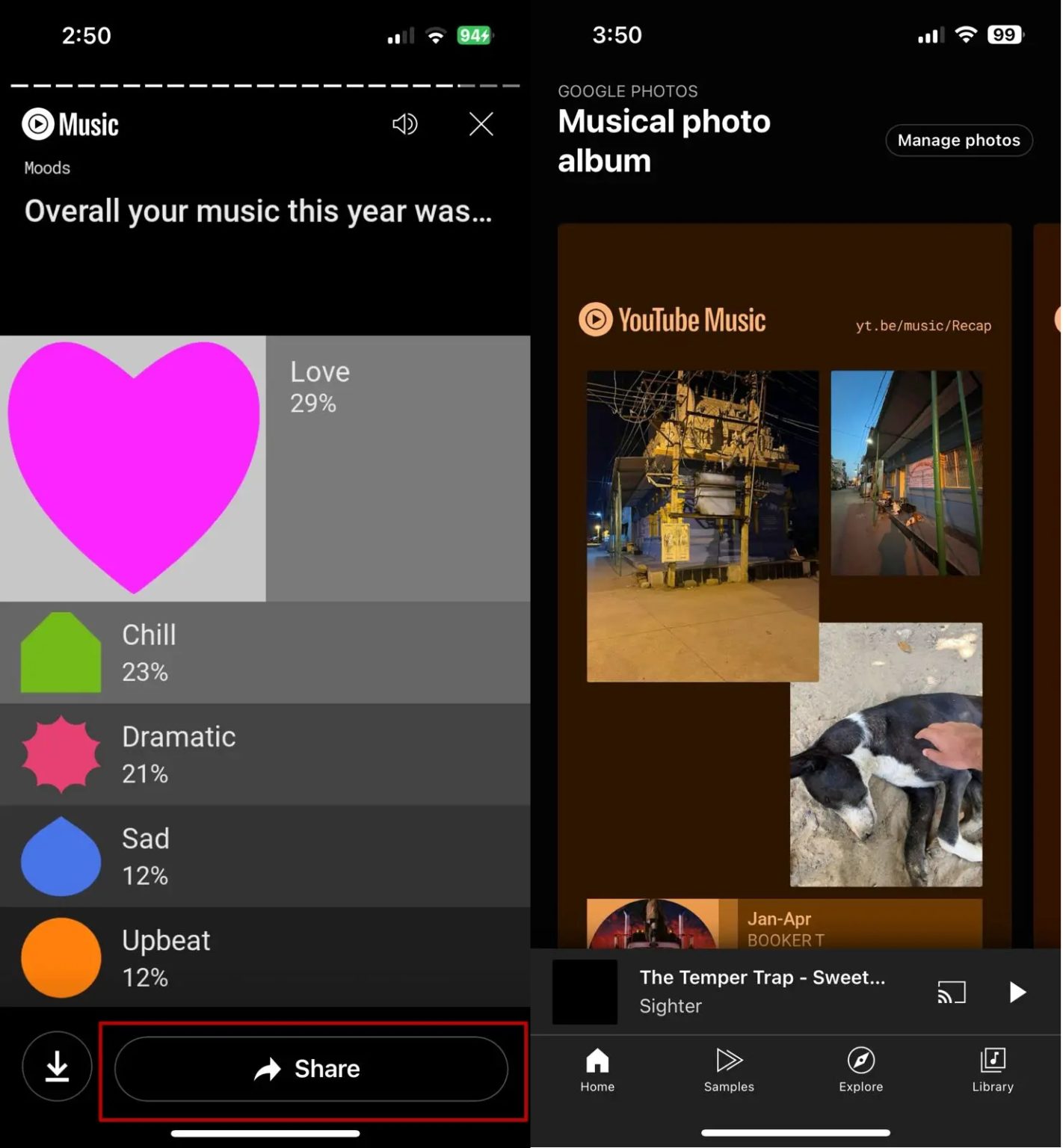1063x1148 pixels.
Task: Mute the recap story audio
Action: pos(404,124)
